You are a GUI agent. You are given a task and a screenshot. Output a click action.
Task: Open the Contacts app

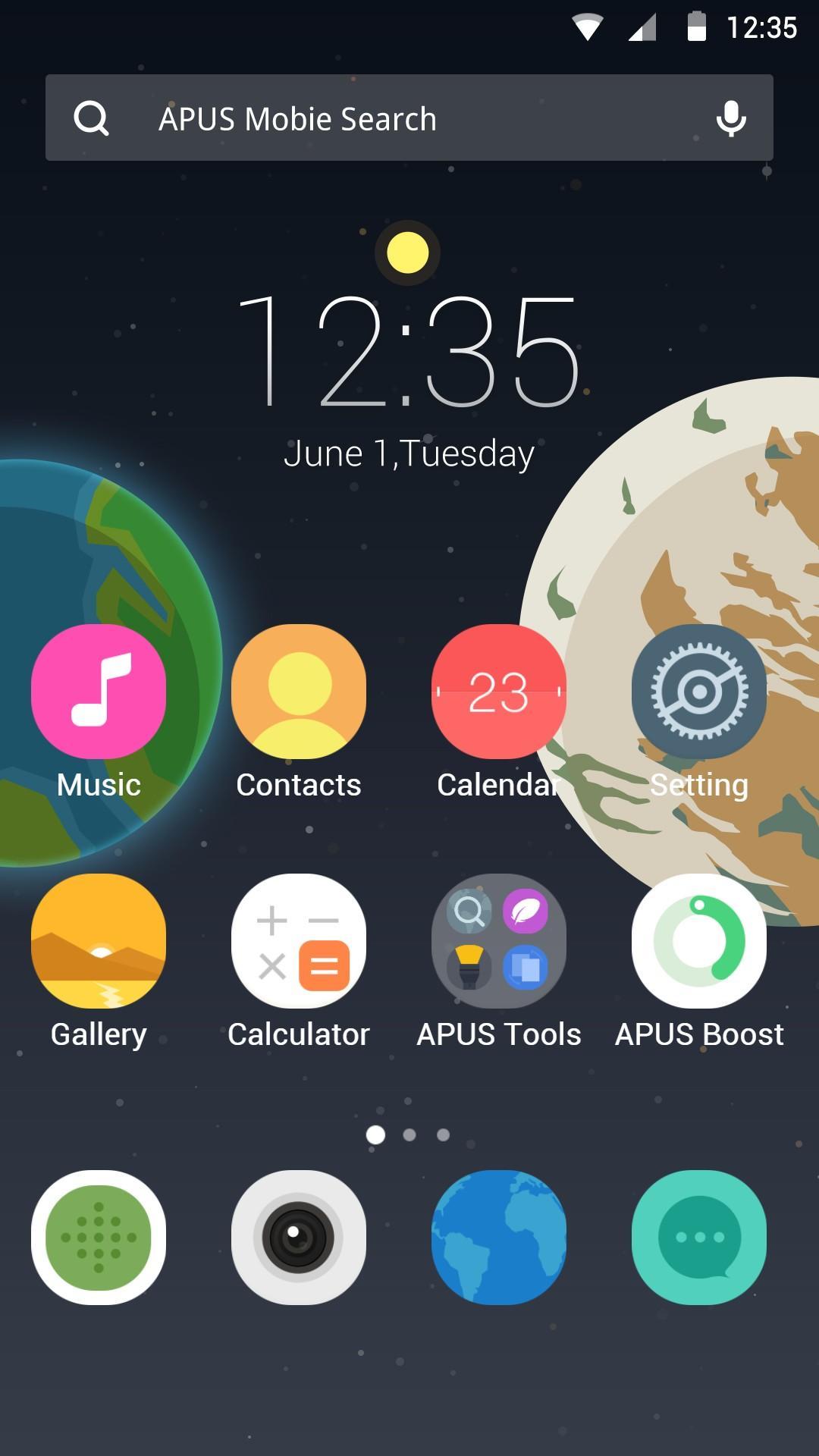click(x=299, y=692)
